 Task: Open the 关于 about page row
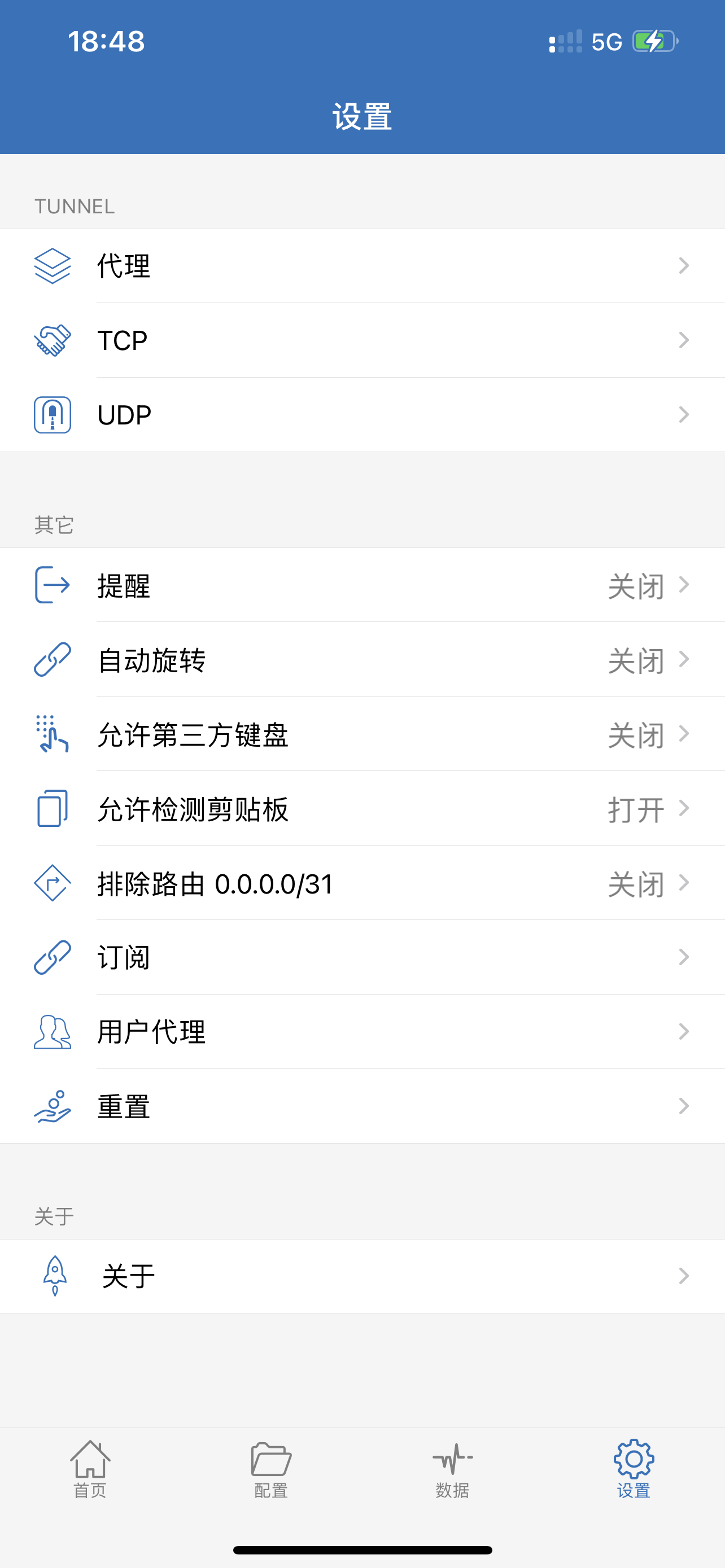pos(362,1276)
